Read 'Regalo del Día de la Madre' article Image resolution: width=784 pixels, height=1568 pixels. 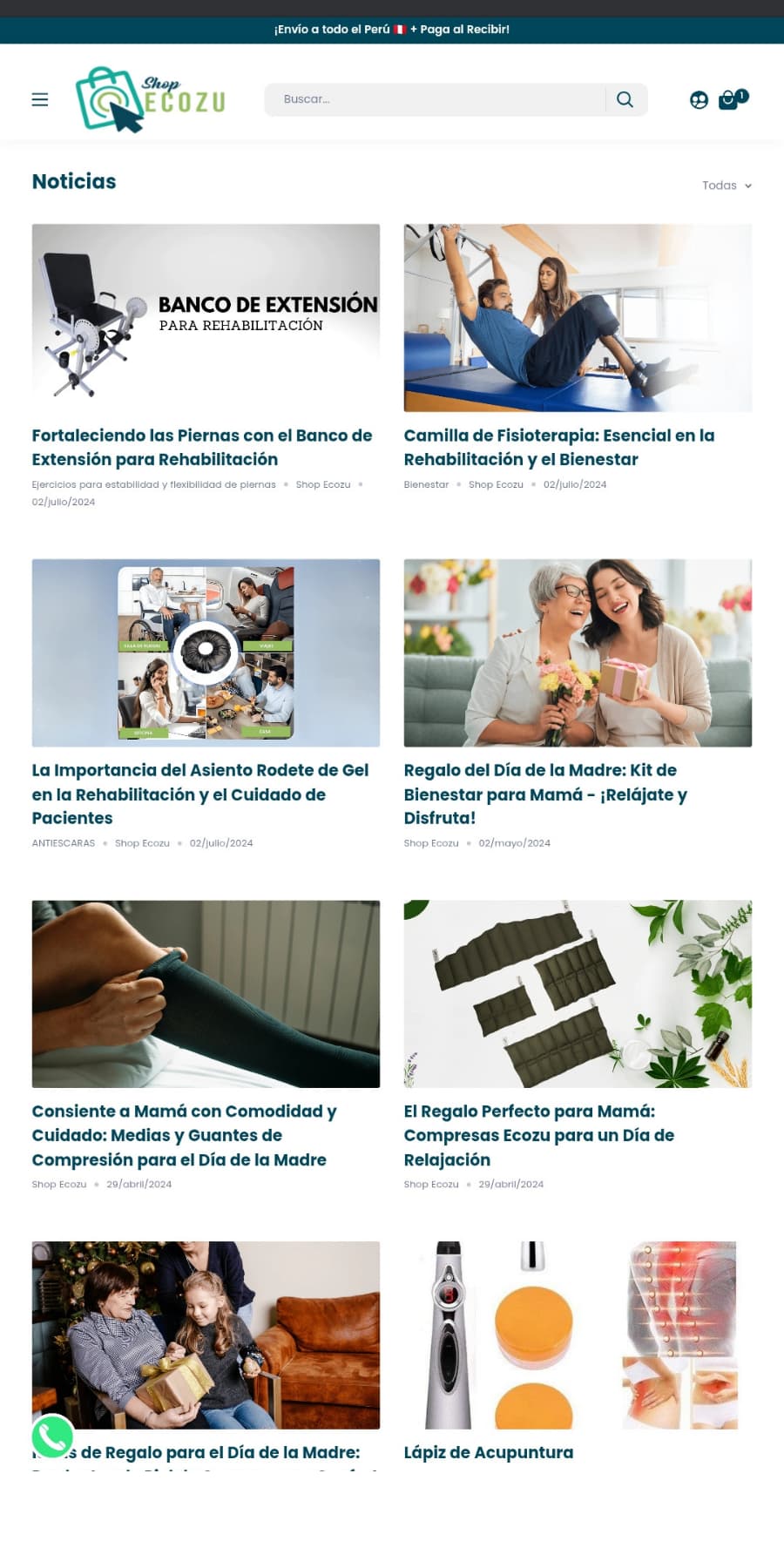coord(545,794)
